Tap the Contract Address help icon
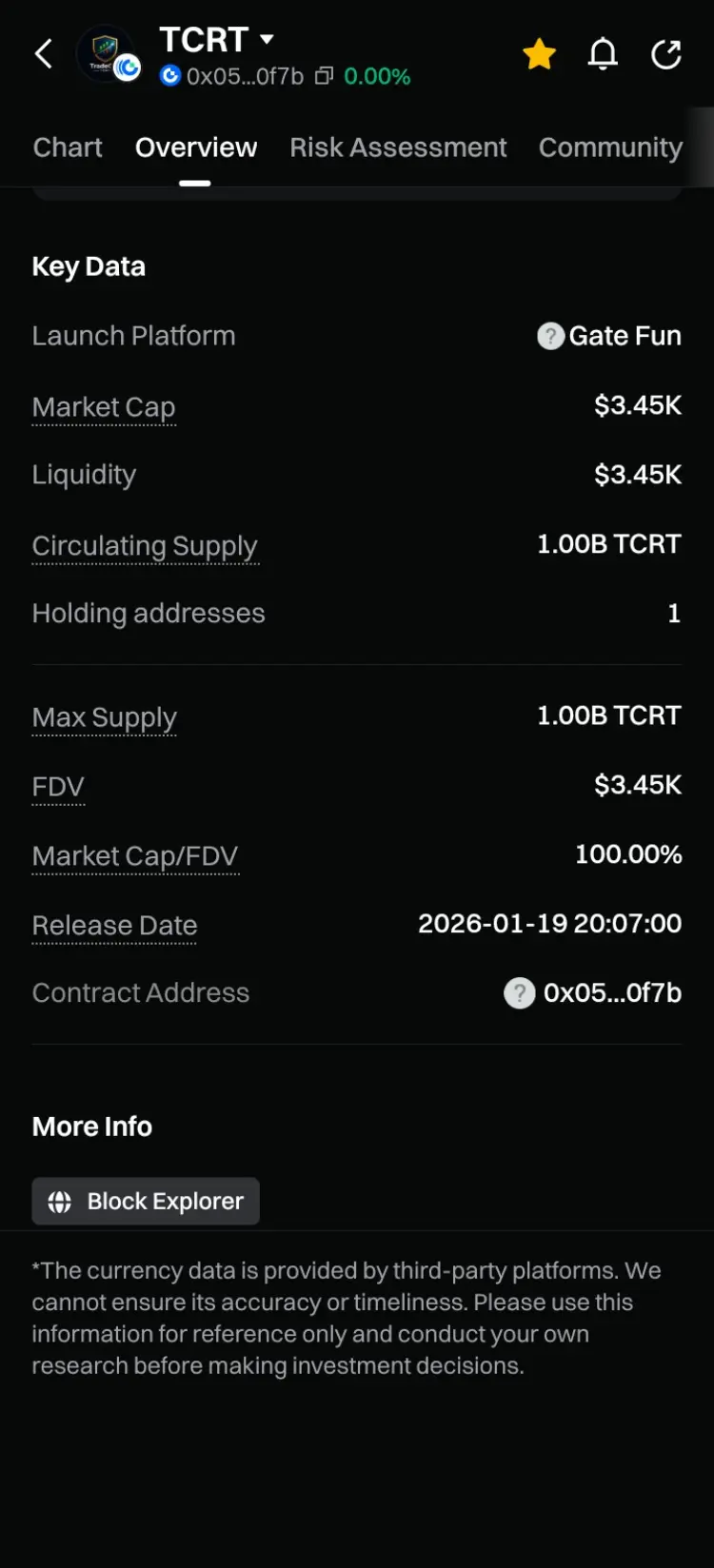The image size is (714, 1568). pyautogui.click(x=519, y=993)
